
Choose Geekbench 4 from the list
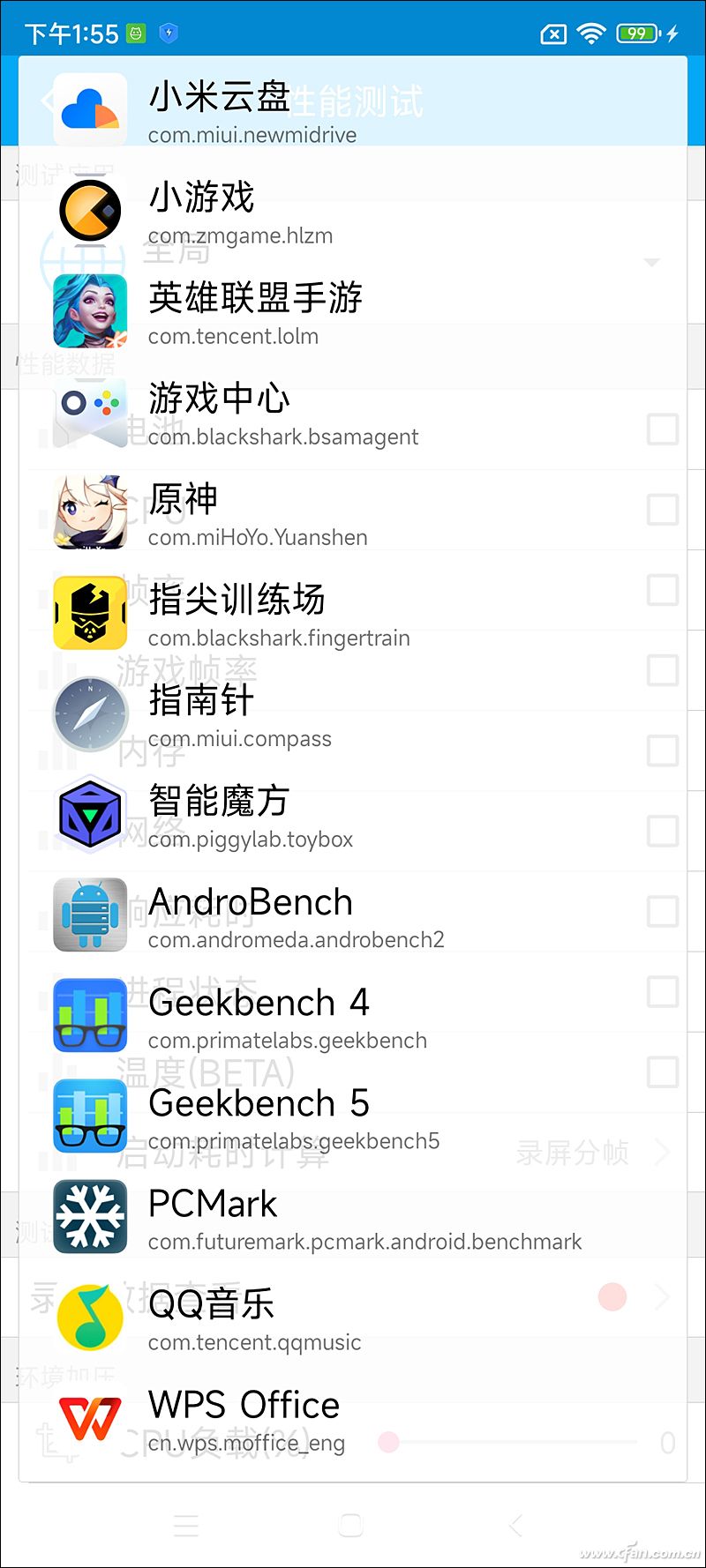(353, 1015)
